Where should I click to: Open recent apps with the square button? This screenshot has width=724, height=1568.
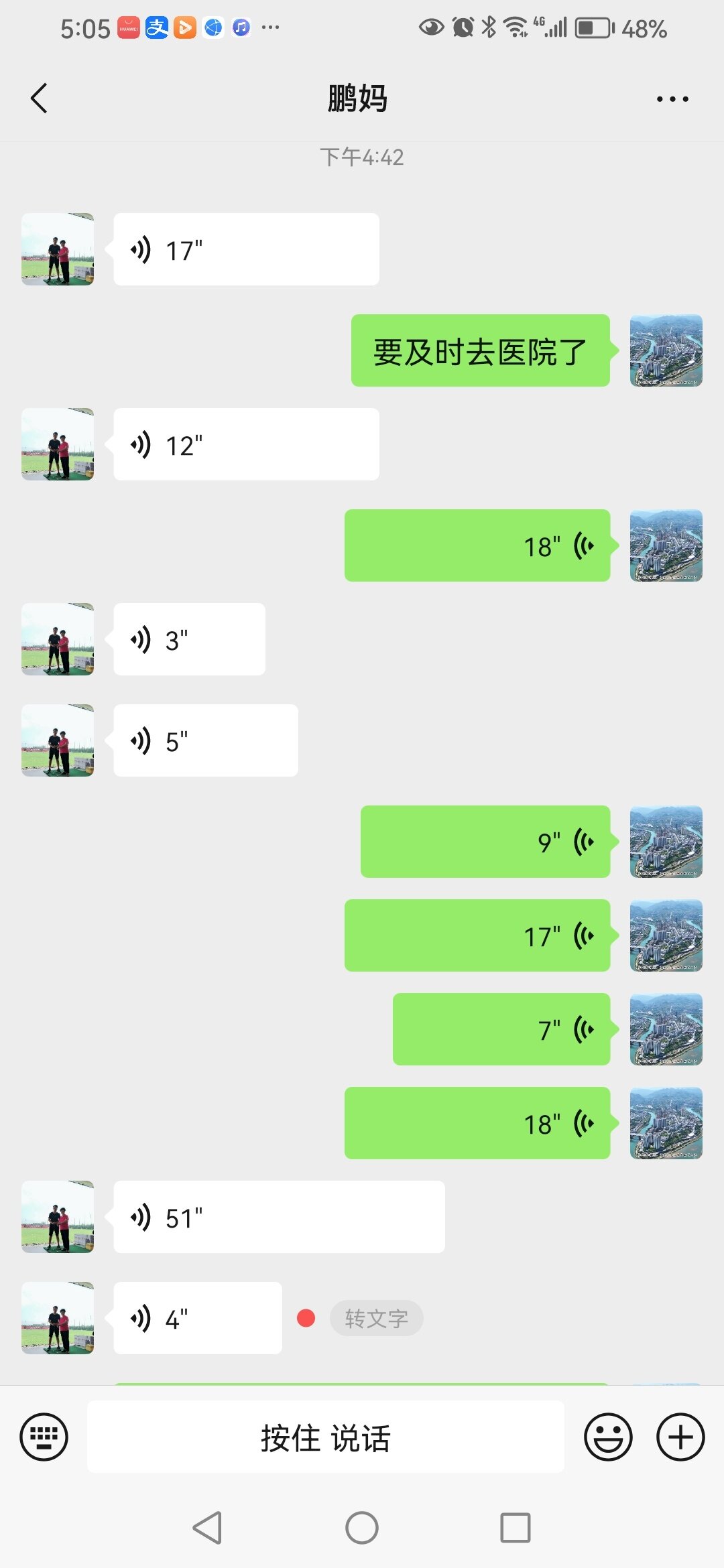[x=516, y=1528]
